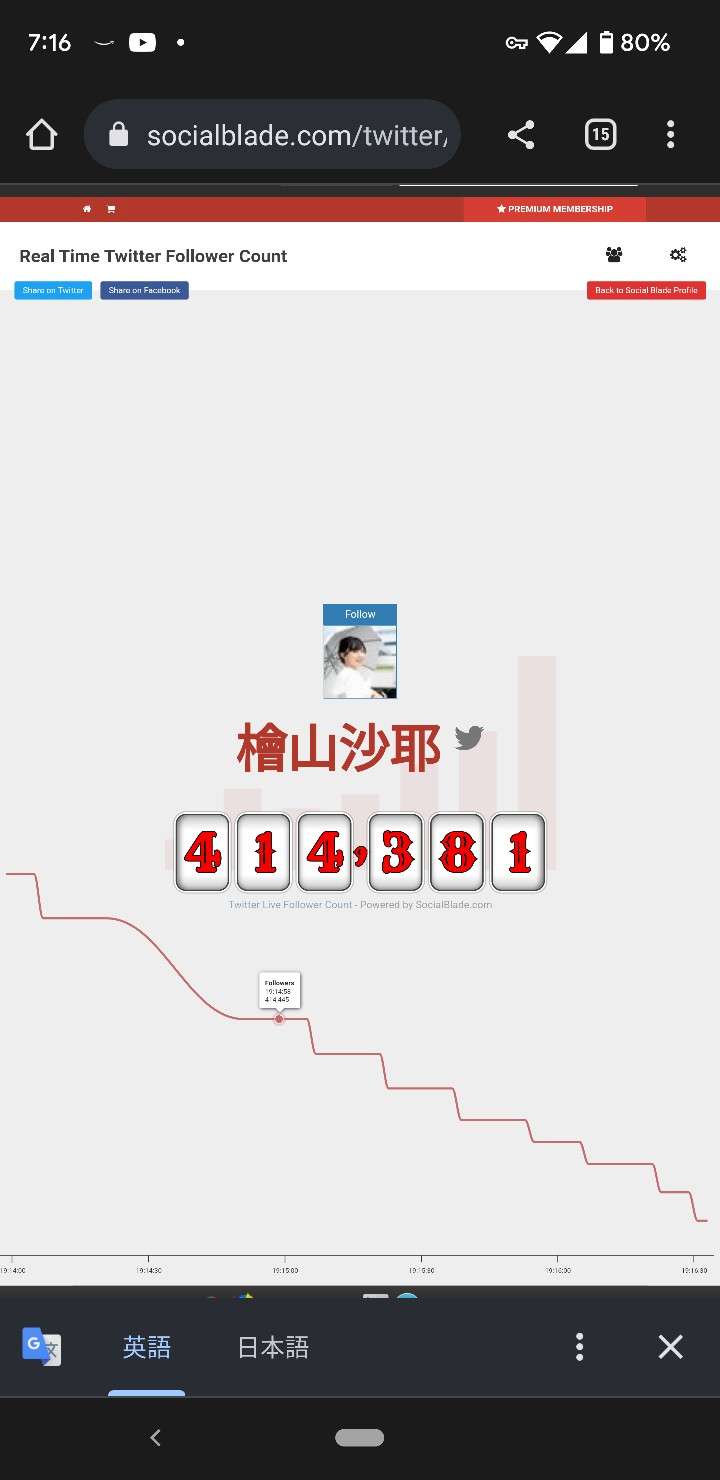The image size is (720, 1480).
Task: Open Chrome's overflow menu
Action: (x=670, y=134)
